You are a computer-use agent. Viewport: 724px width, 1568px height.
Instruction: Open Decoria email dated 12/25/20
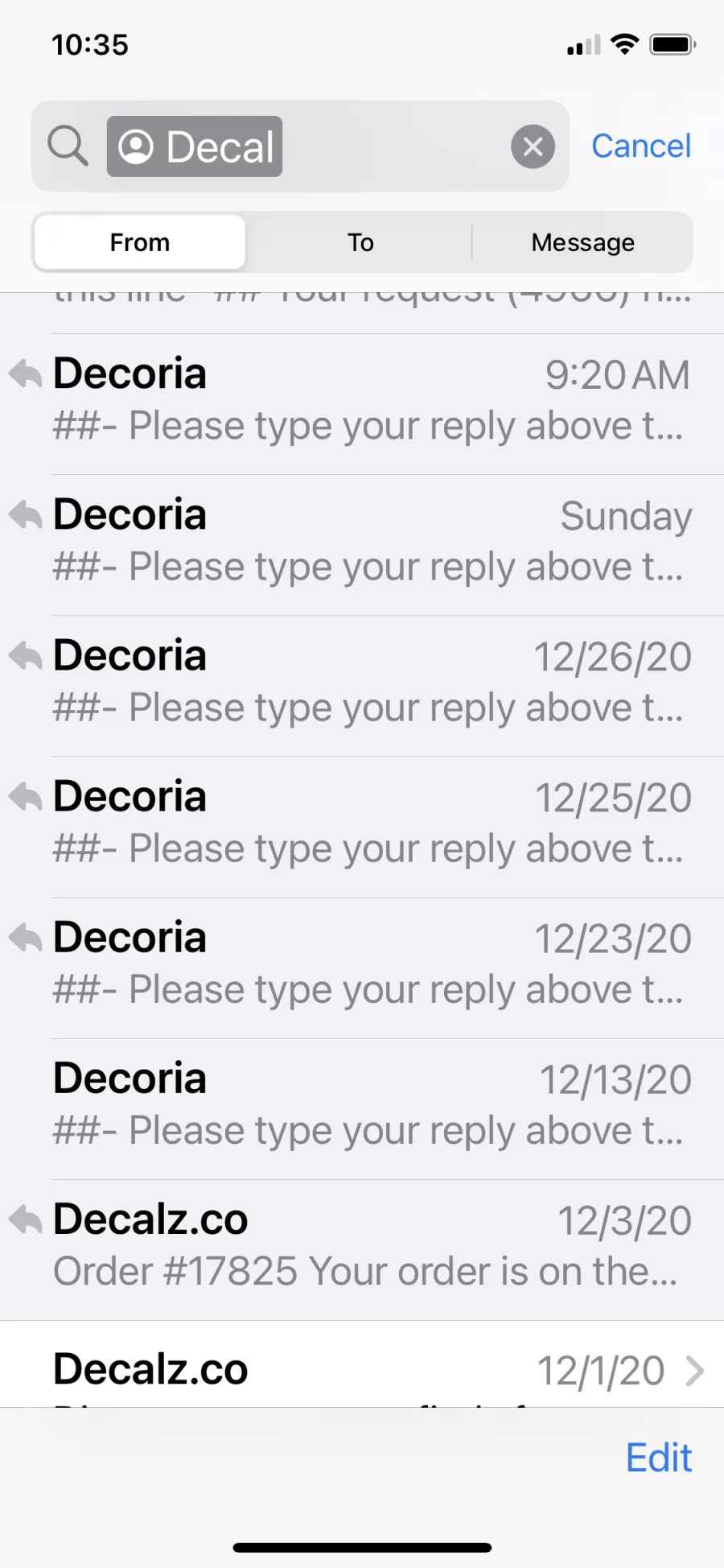[362, 827]
